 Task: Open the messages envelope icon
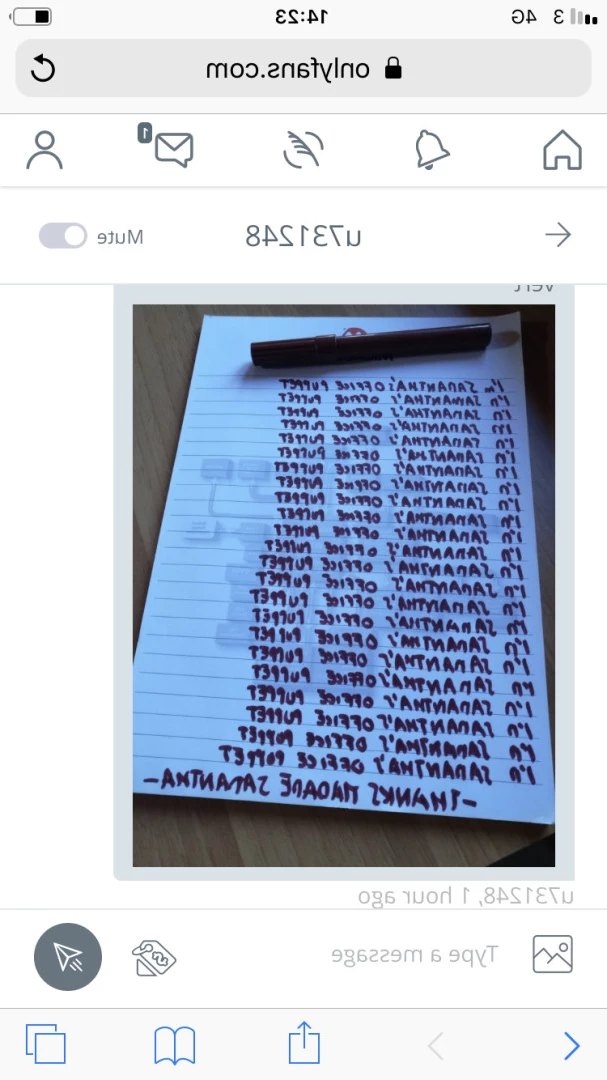click(x=172, y=150)
